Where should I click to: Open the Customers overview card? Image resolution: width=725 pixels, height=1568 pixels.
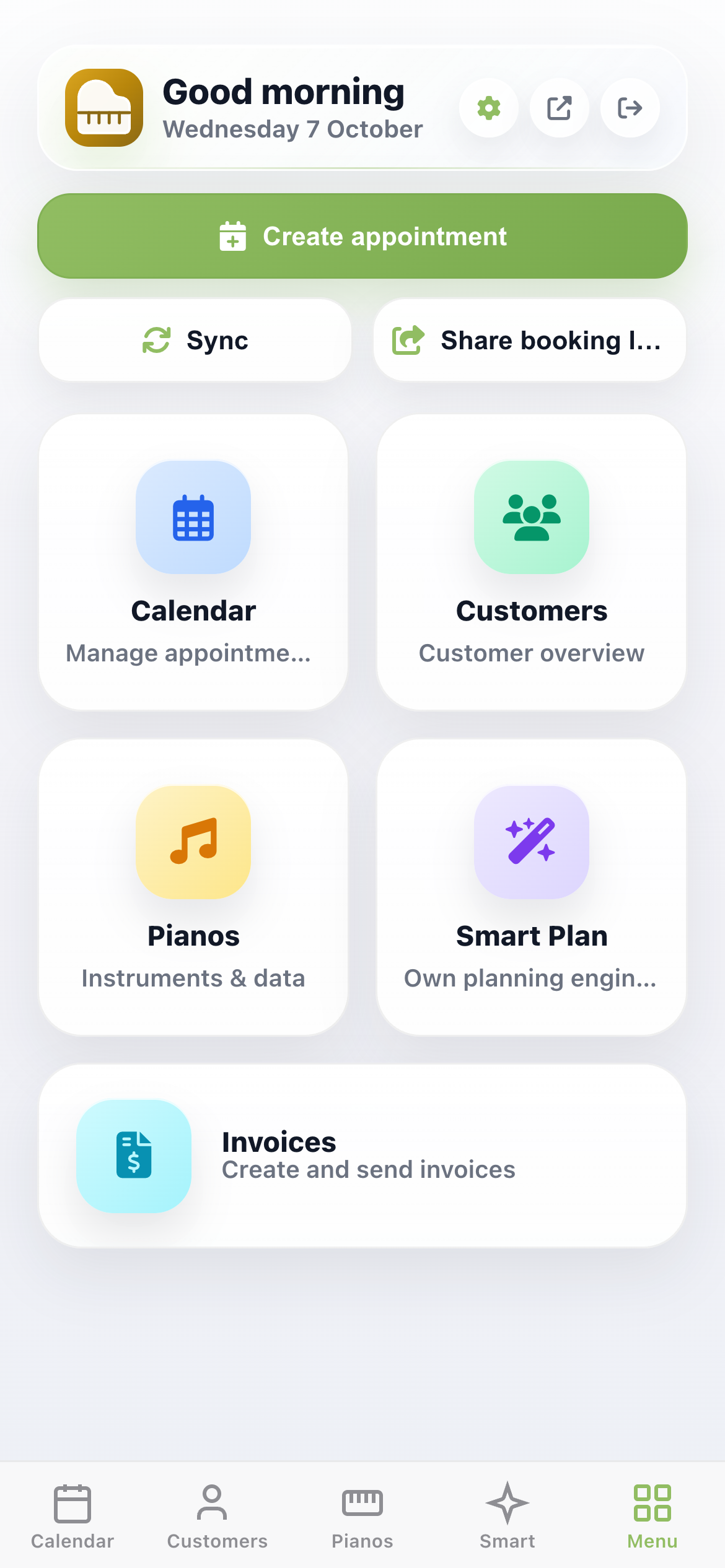pos(532,562)
